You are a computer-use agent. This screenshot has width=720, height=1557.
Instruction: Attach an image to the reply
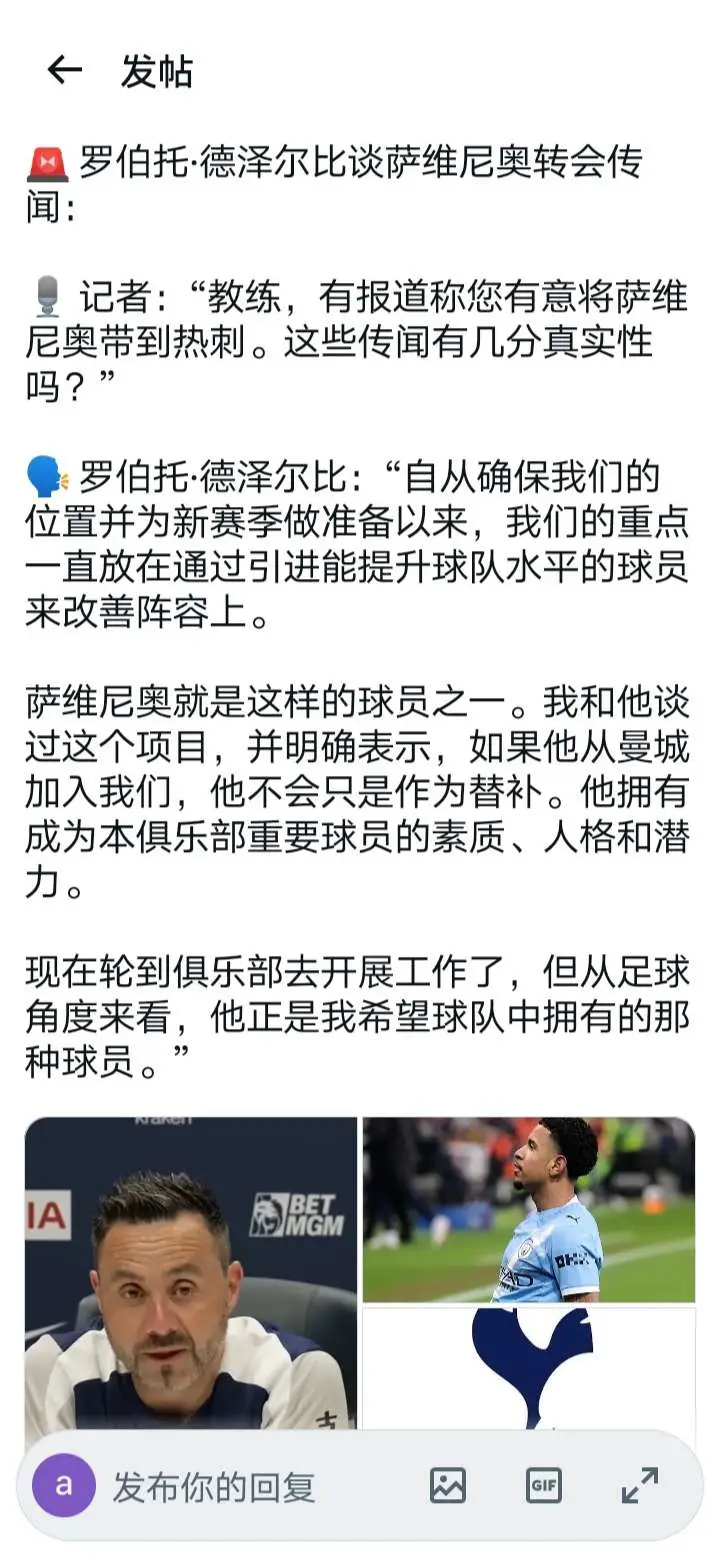tap(447, 1485)
